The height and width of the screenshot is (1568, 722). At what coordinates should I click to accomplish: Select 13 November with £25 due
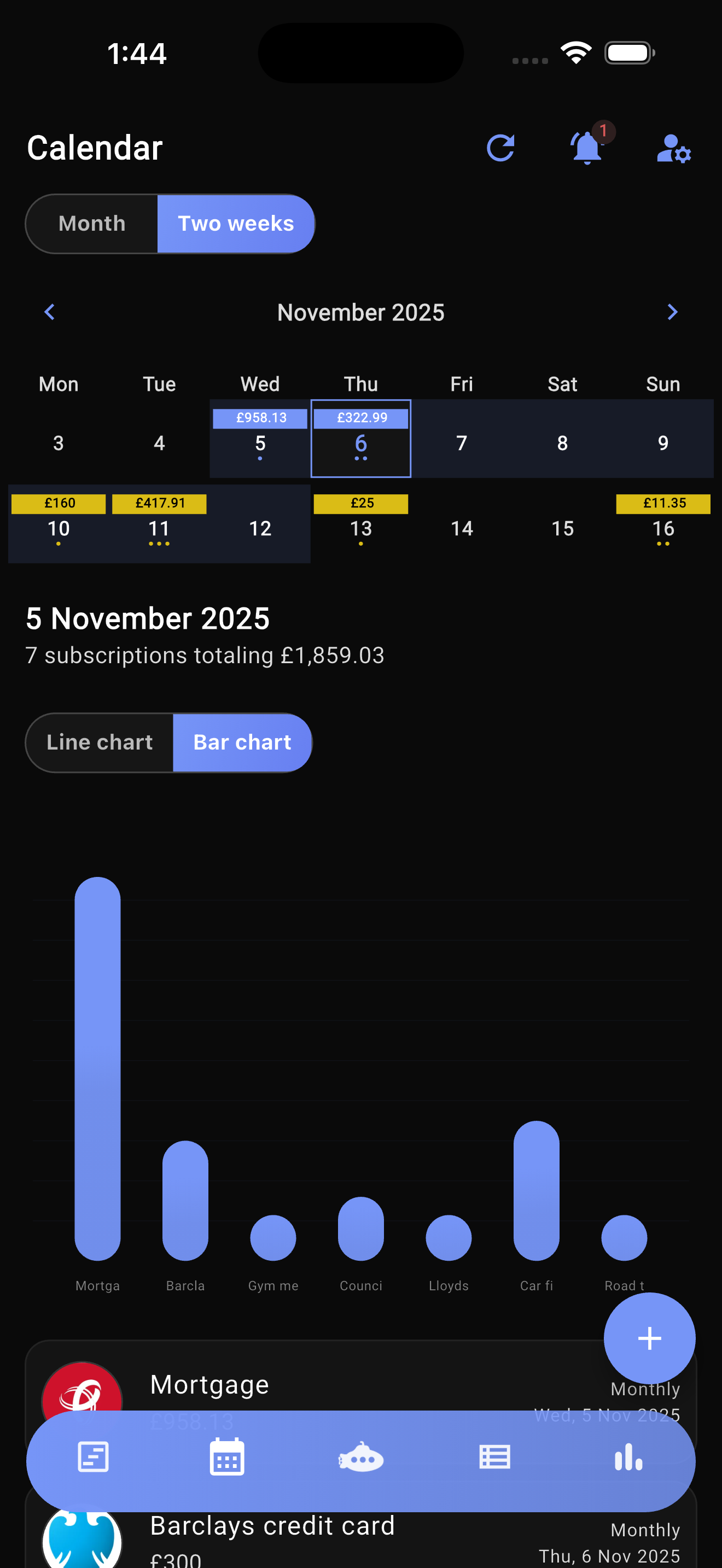click(361, 524)
